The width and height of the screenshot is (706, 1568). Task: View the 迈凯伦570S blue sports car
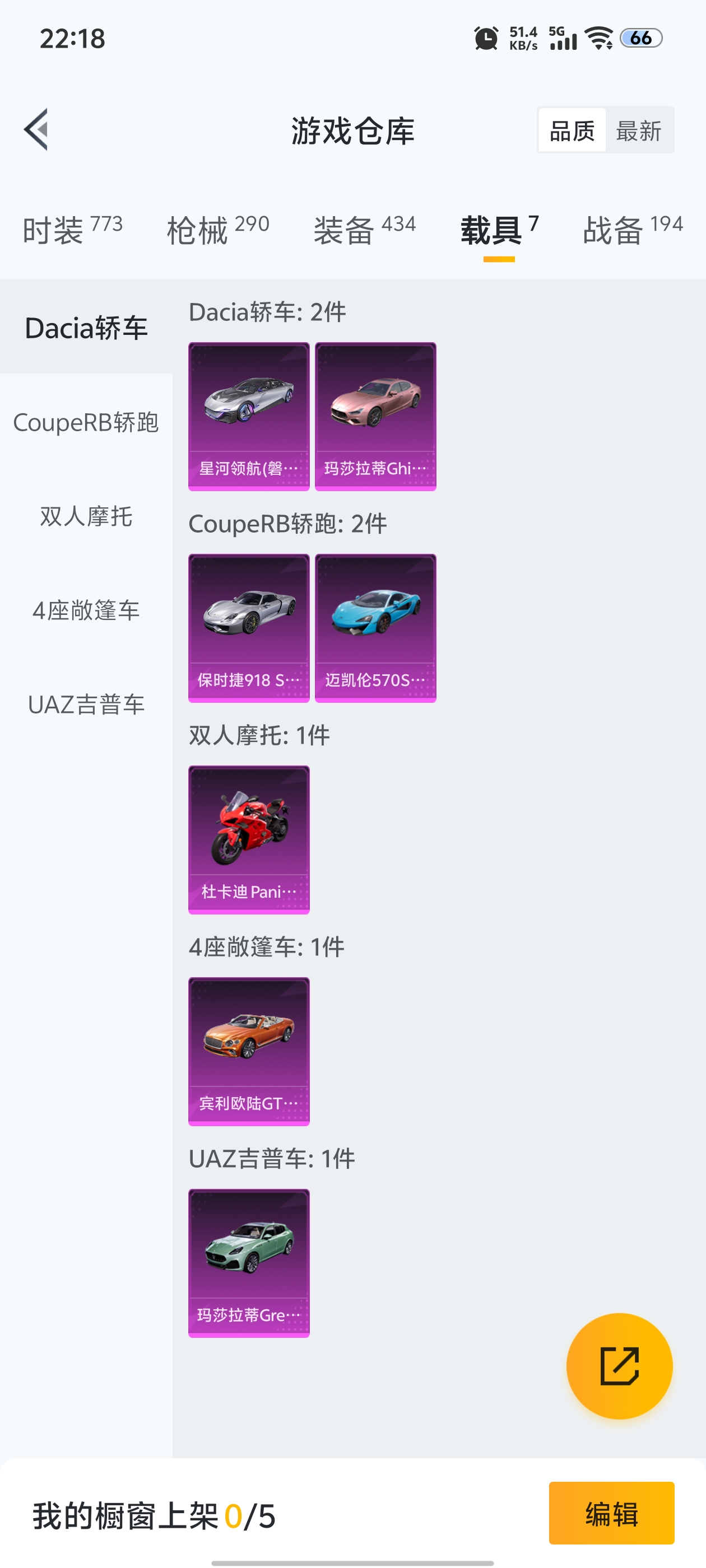(x=375, y=628)
